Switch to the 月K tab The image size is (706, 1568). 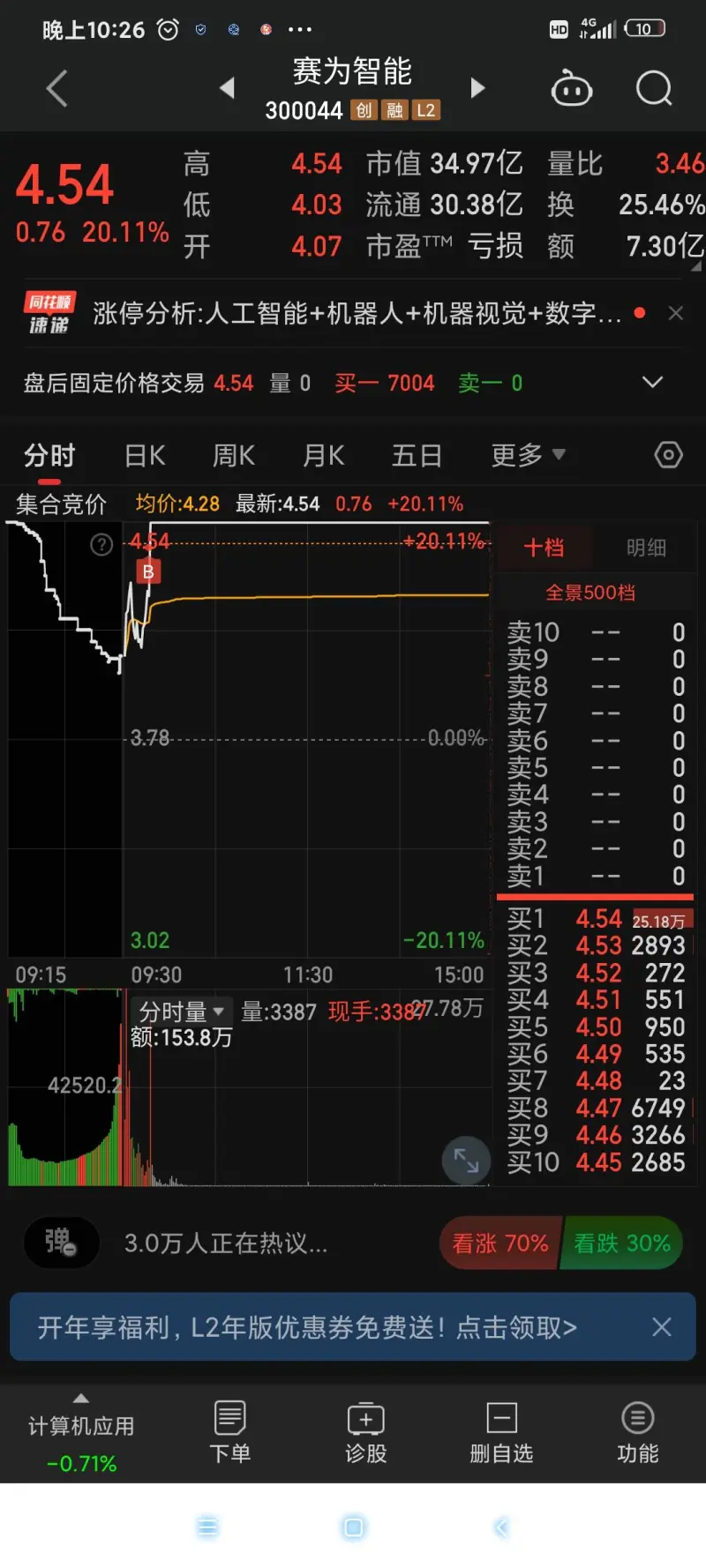click(x=323, y=455)
